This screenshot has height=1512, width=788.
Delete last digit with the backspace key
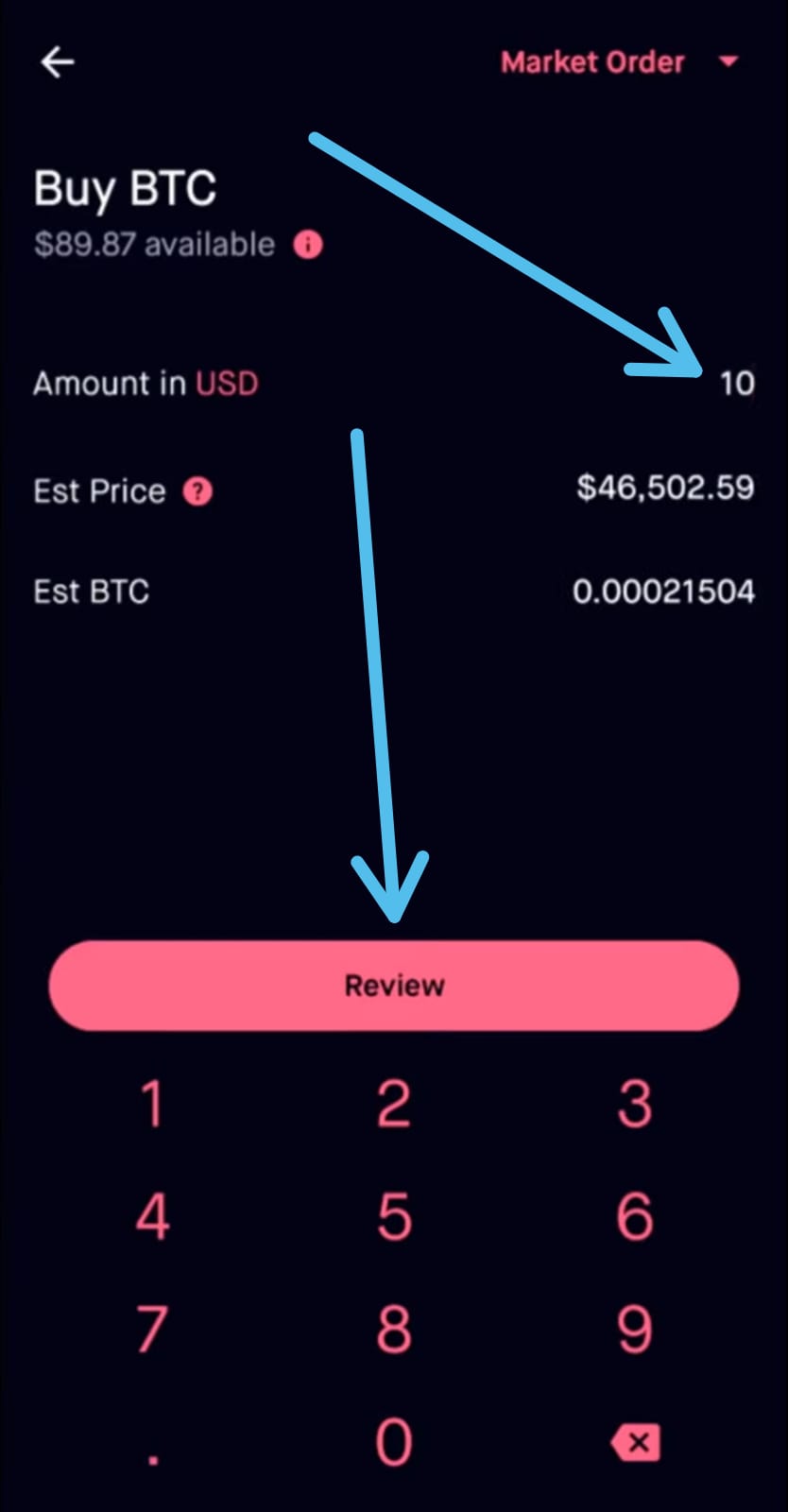[636, 1442]
